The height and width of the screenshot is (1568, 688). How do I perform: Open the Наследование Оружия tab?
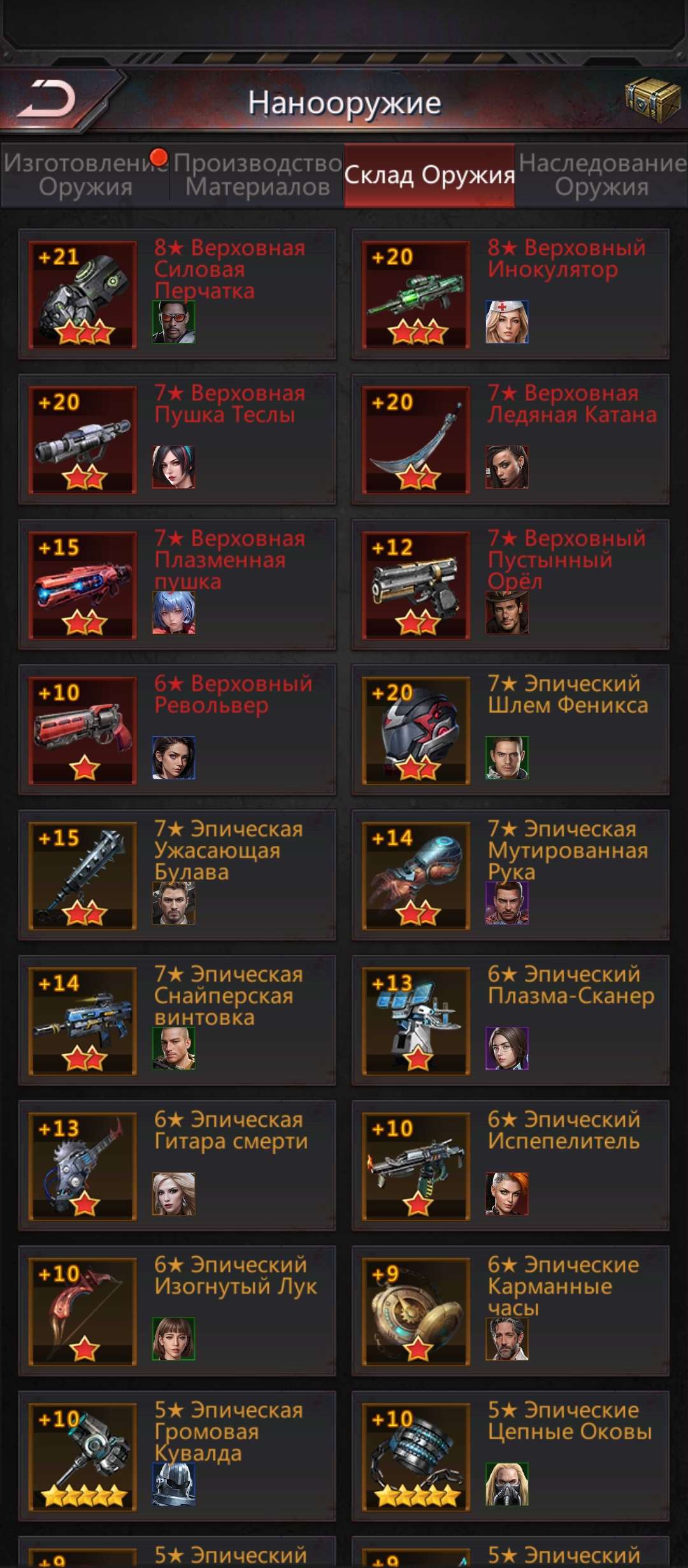click(601, 175)
